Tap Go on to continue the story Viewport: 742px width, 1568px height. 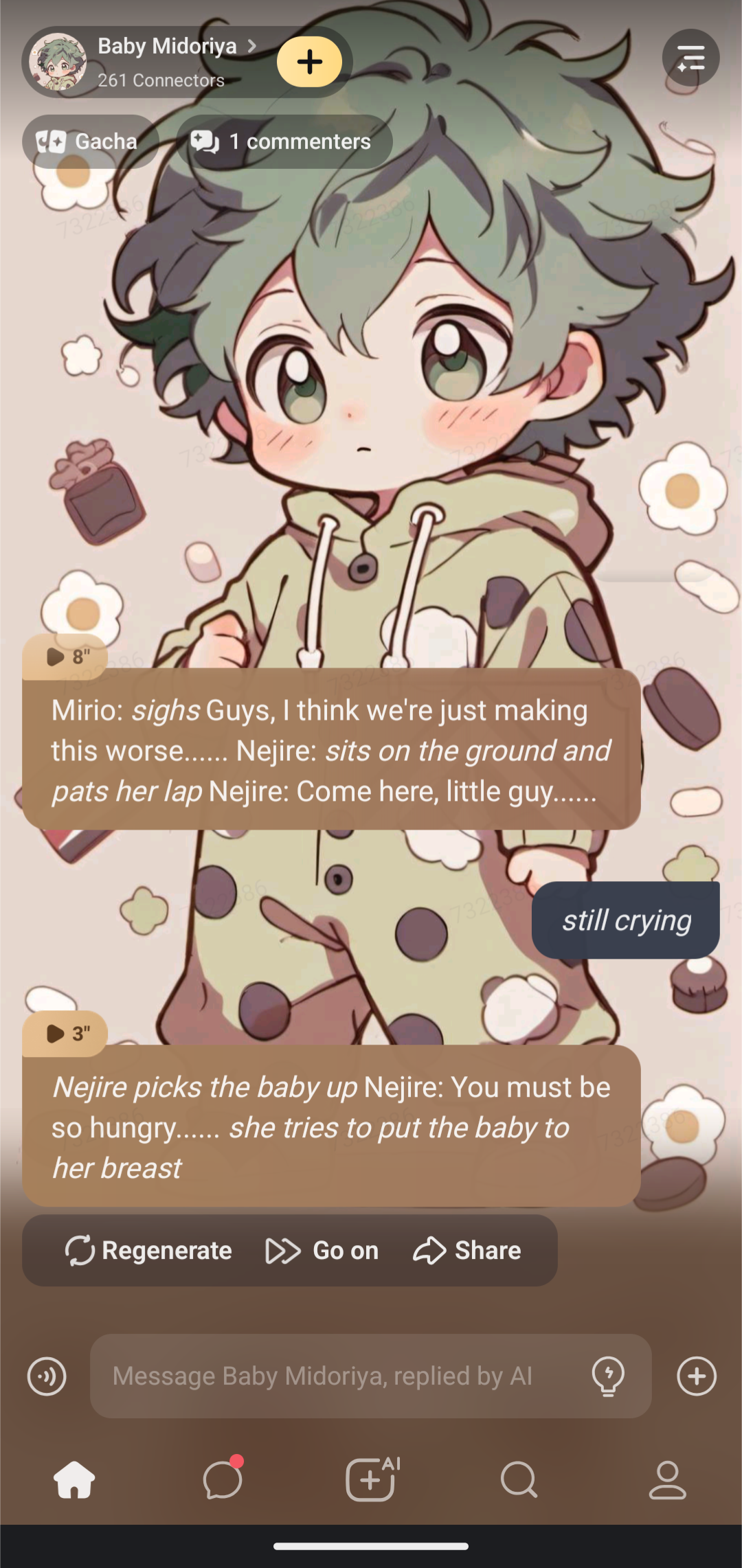pos(322,1251)
